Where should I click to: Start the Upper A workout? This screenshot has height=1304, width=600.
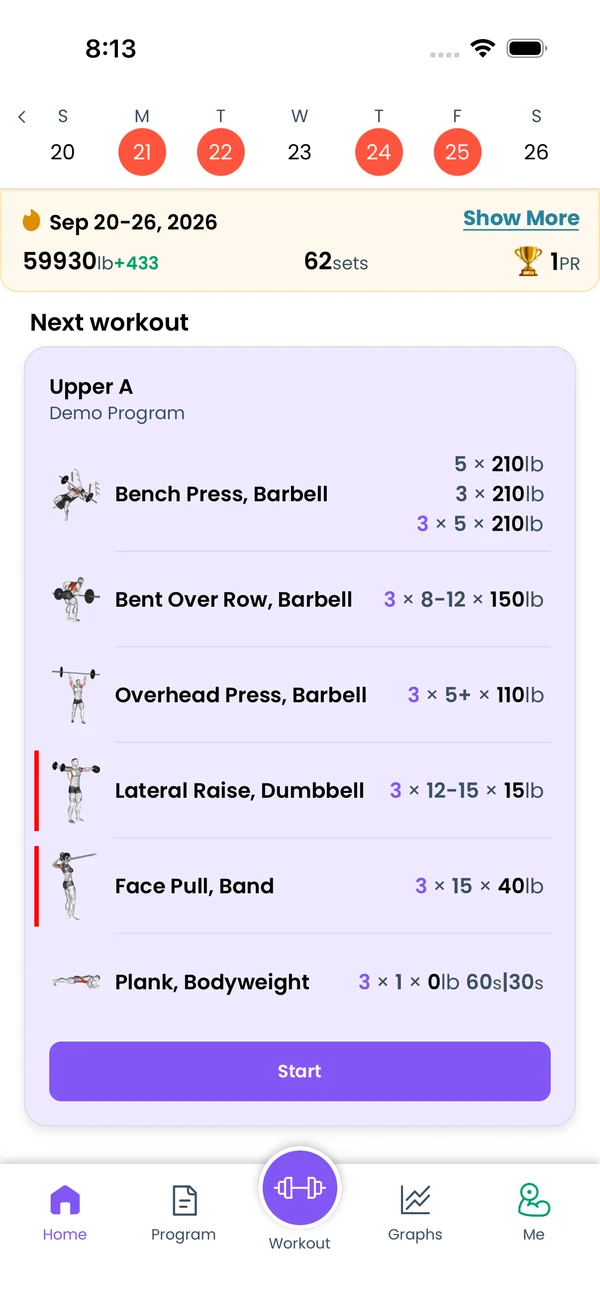(x=300, y=1071)
